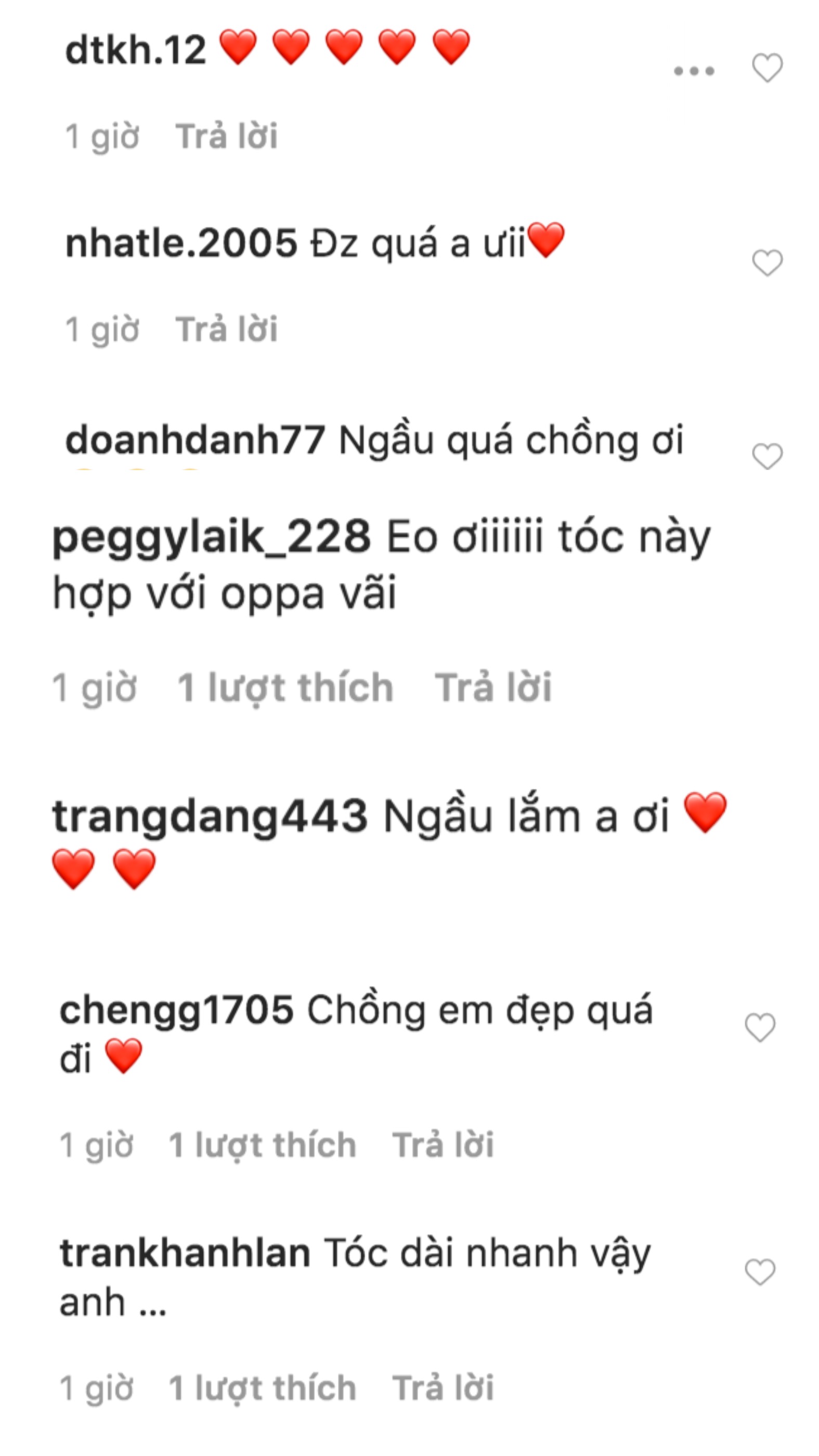The height and width of the screenshot is (1456, 819).
Task: Like the comment by dtkh.12
Action: pyautogui.click(x=766, y=68)
